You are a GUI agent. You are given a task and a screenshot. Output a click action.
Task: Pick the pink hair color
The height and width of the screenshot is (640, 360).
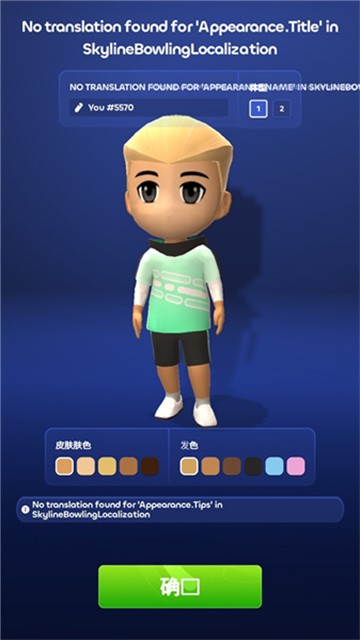[x=296, y=466]
